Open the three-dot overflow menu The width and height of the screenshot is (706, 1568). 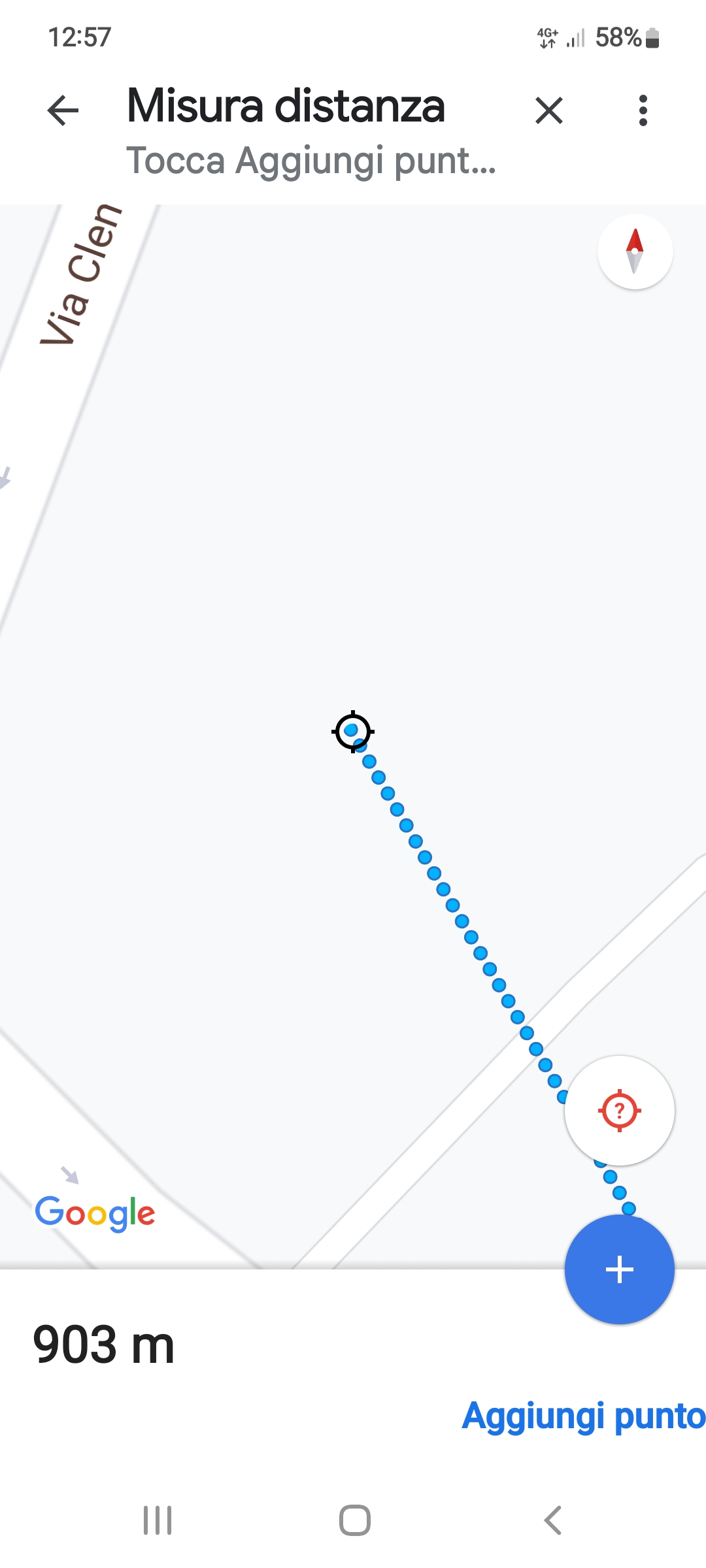click(x=643, y=110)
